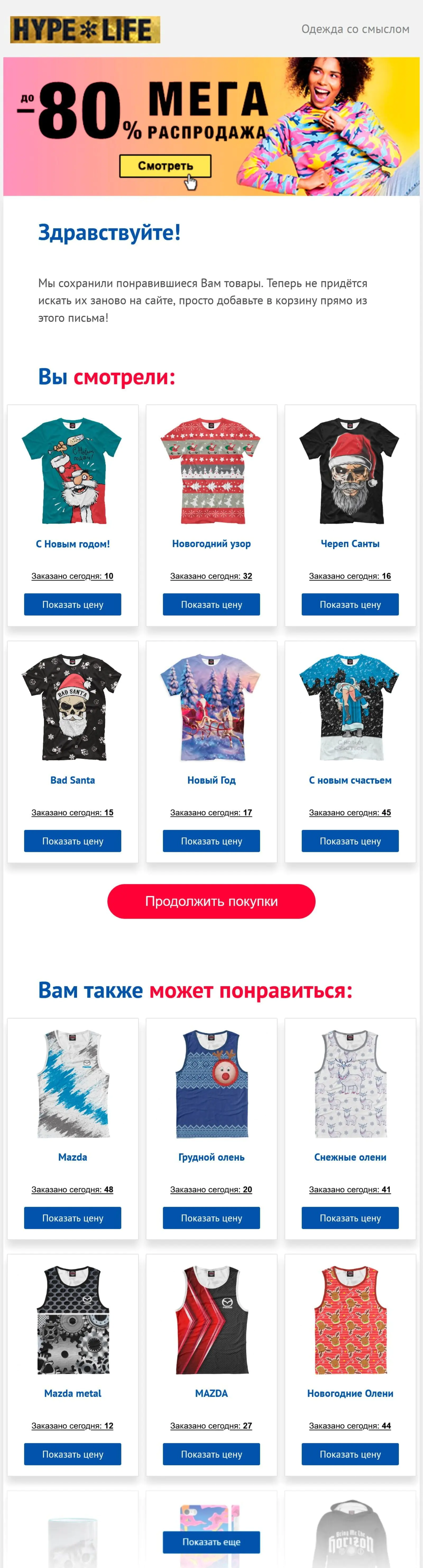Show price for Снежные олени tank top
423x1568 pixels.
pos(350,1217)
